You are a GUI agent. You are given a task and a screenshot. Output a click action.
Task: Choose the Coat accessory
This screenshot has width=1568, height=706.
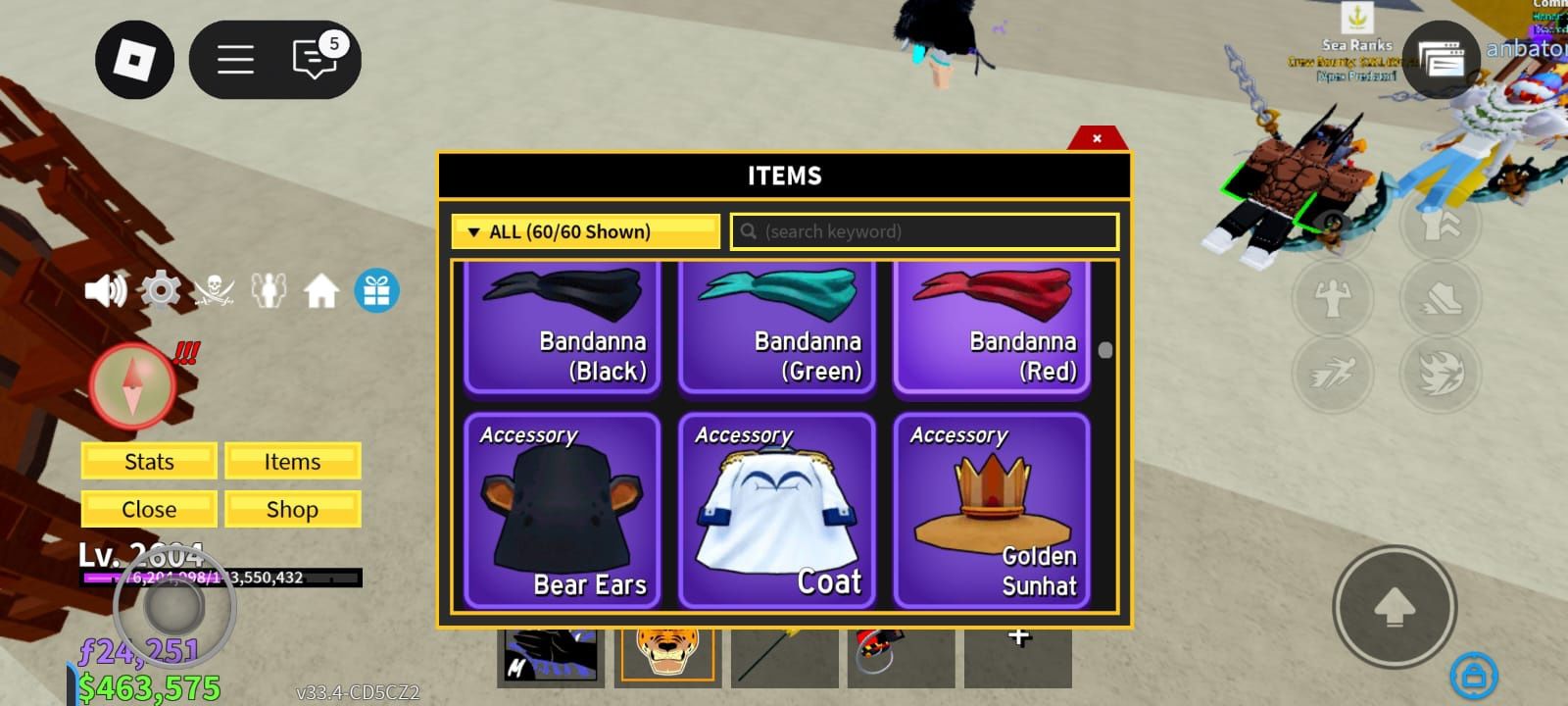point(777,510)
